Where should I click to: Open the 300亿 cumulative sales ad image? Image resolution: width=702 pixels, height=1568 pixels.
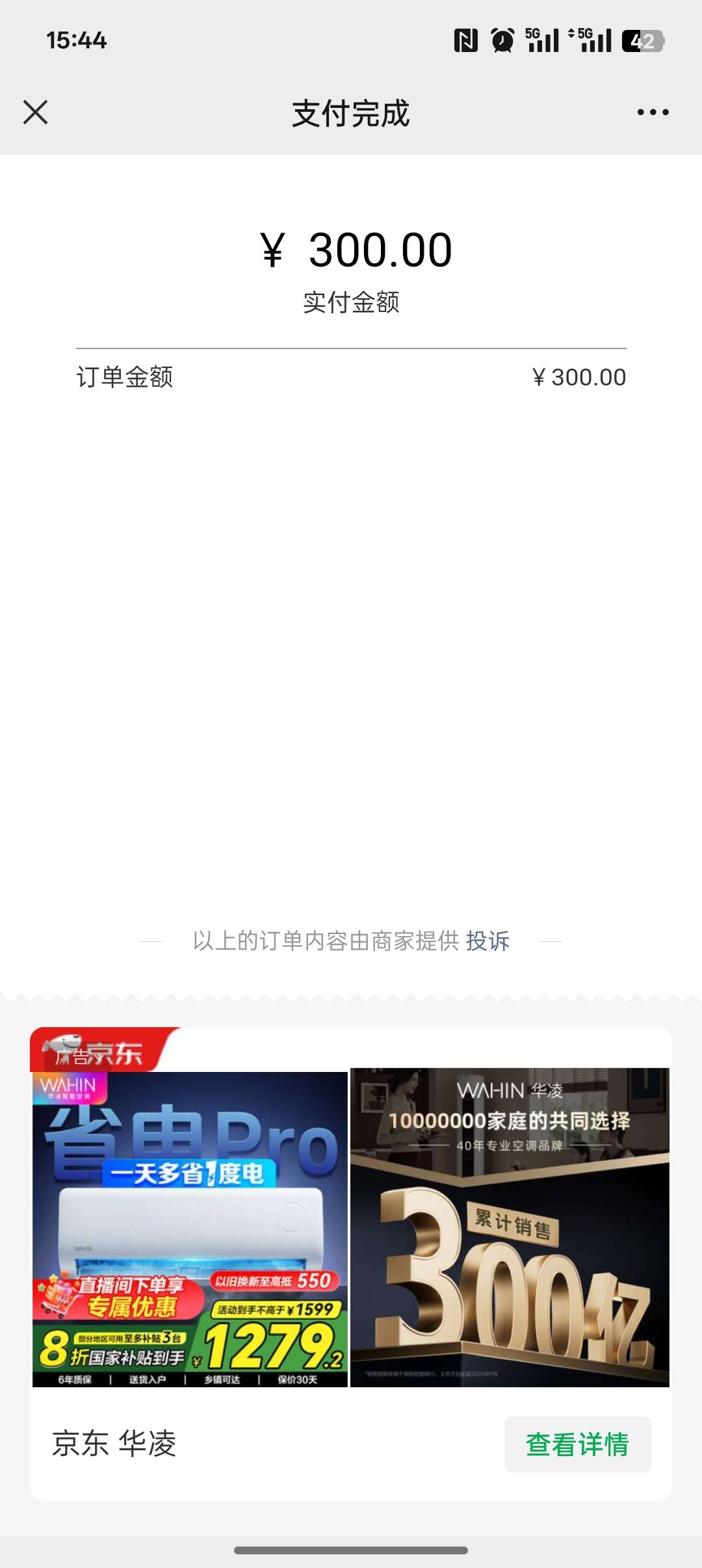(510, 1229)
